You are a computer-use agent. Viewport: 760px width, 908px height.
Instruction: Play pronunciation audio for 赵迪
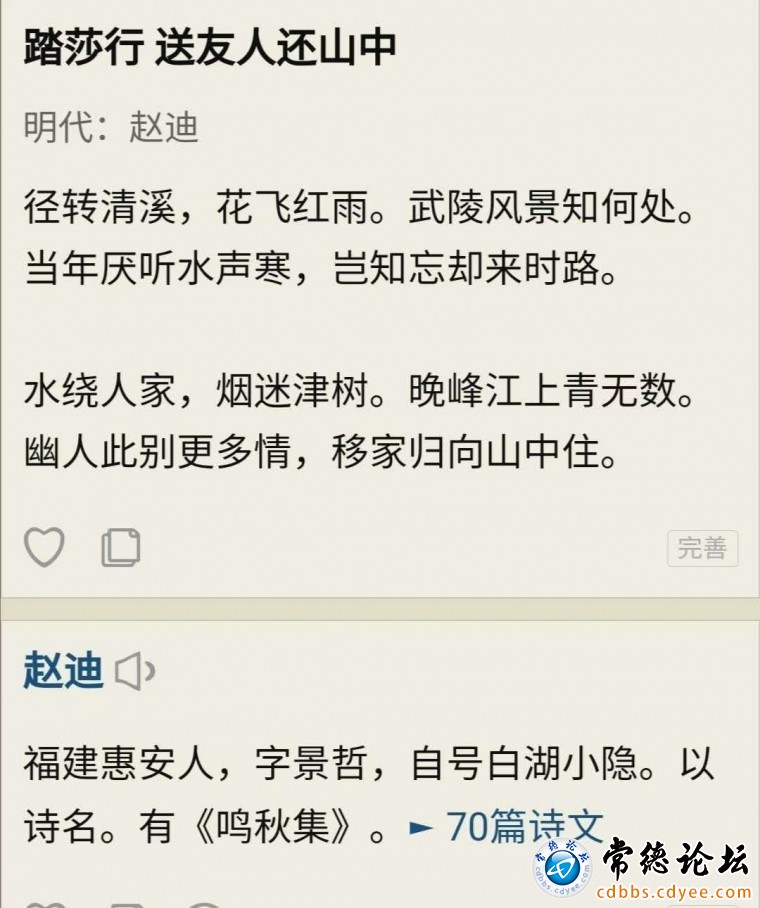[135, 672]
